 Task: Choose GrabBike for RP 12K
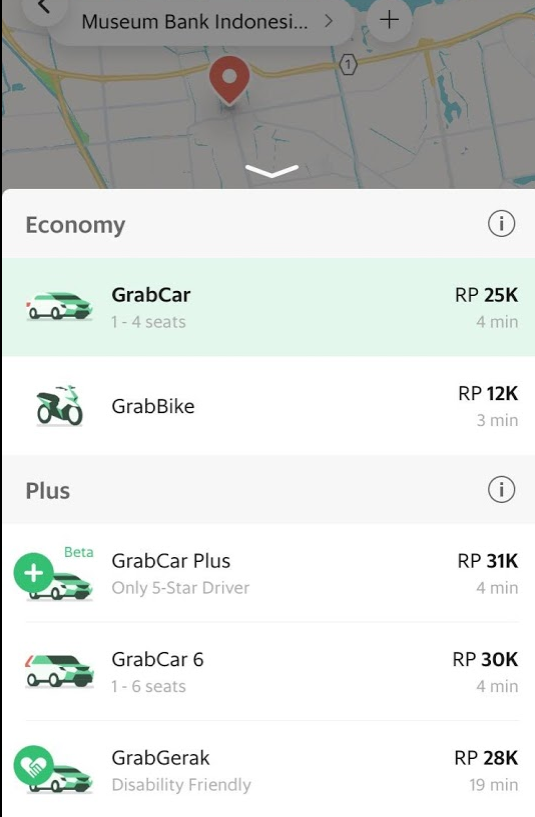[x=268, y=406]
